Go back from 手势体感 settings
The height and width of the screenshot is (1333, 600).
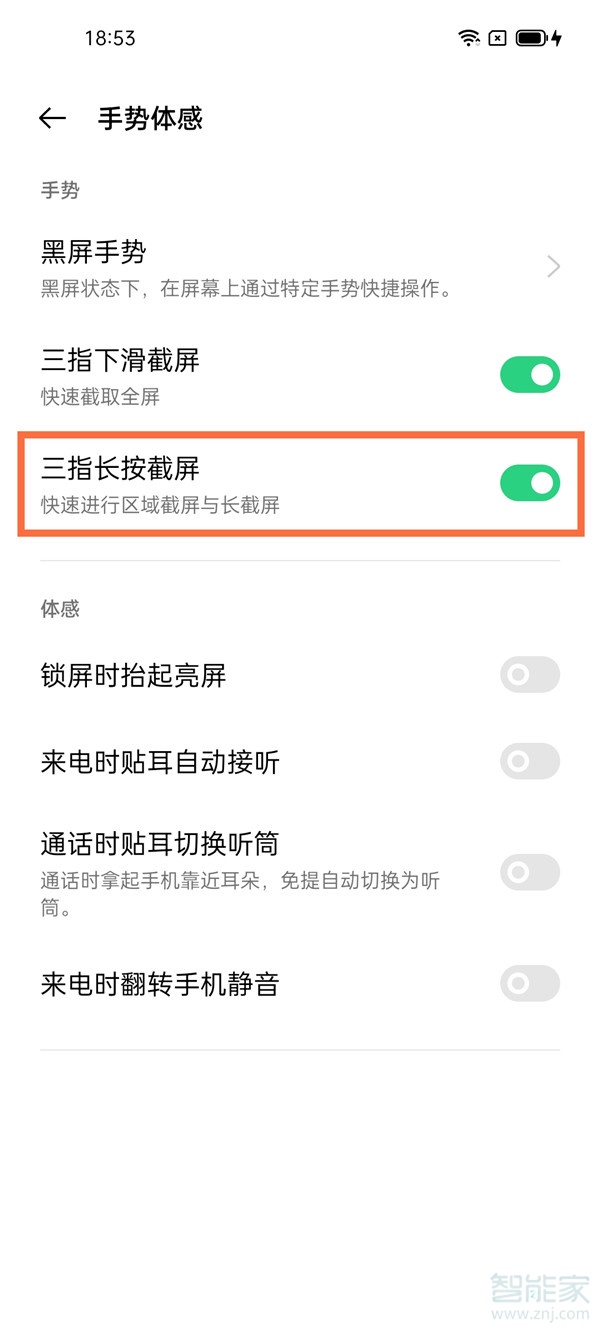coord(52,118)
